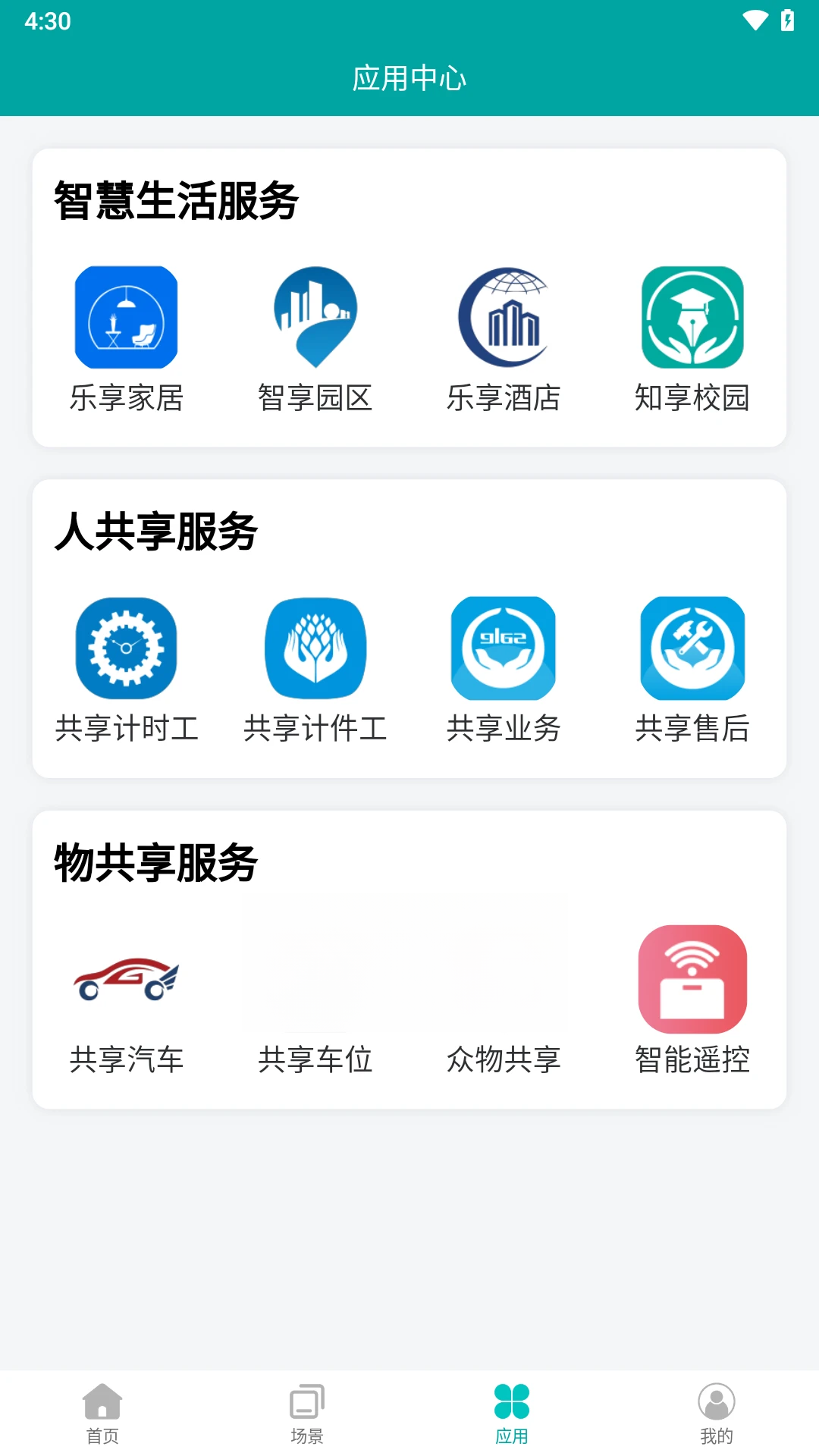The width and height of the screenshot is (819, 1456).
Task: Tap the 应用 tab
Action: click(x=512, y=1414)
